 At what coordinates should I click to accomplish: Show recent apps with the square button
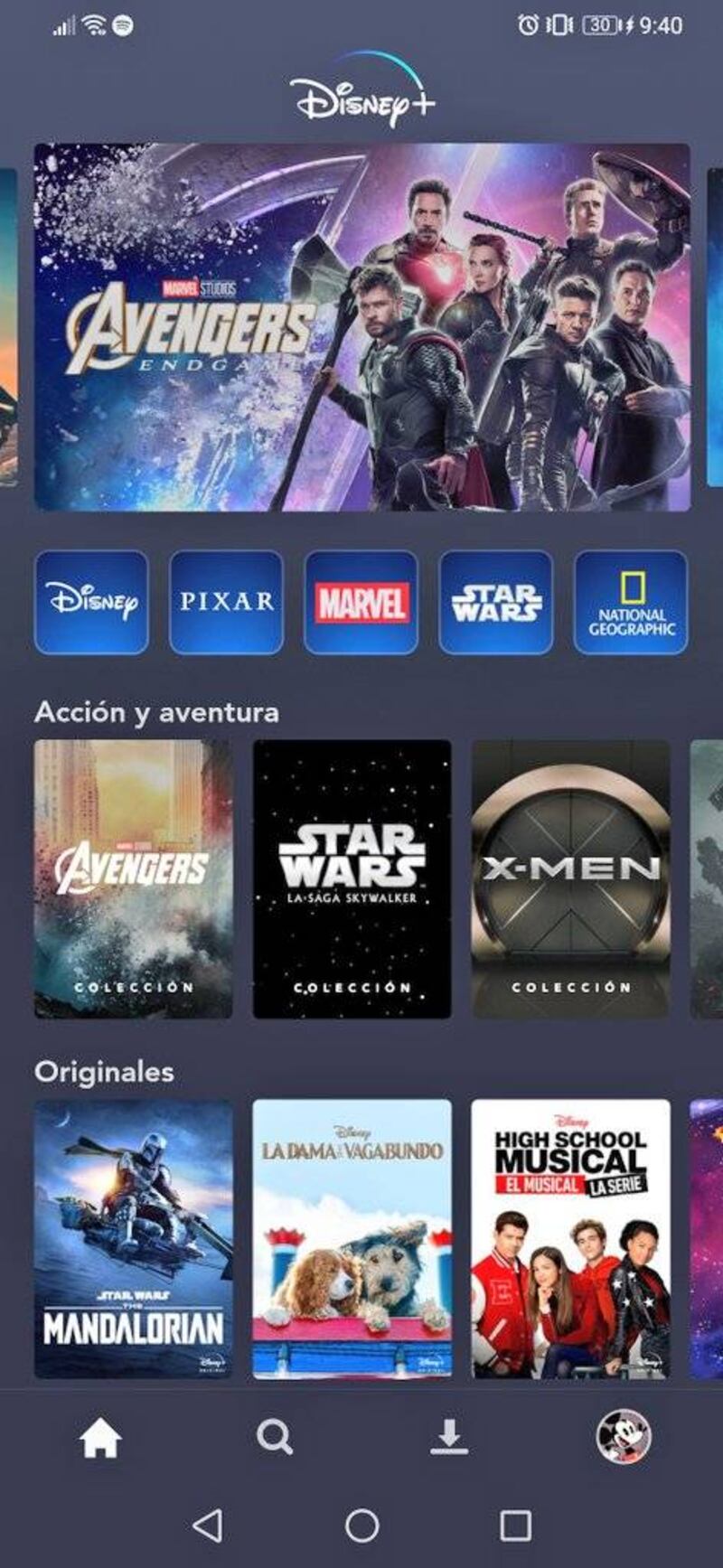tap(515, 1526)
